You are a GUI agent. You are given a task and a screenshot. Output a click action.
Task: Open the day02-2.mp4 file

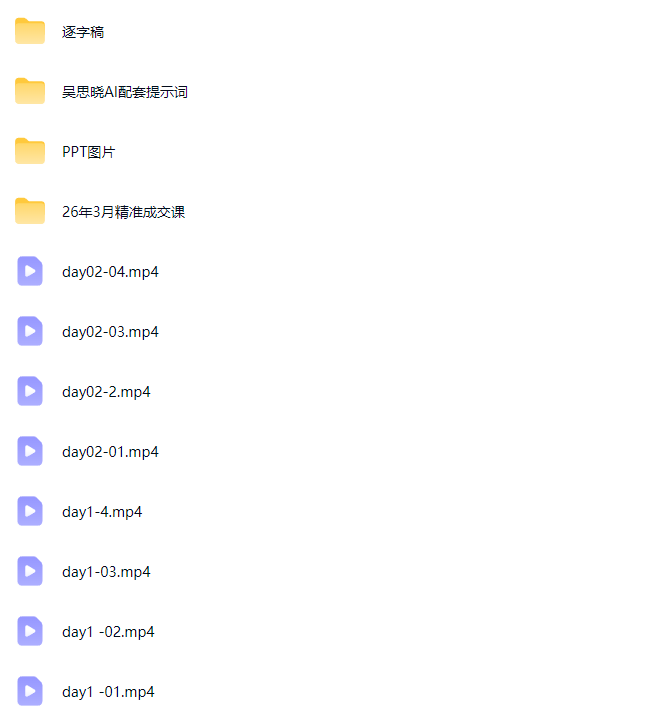105,392
